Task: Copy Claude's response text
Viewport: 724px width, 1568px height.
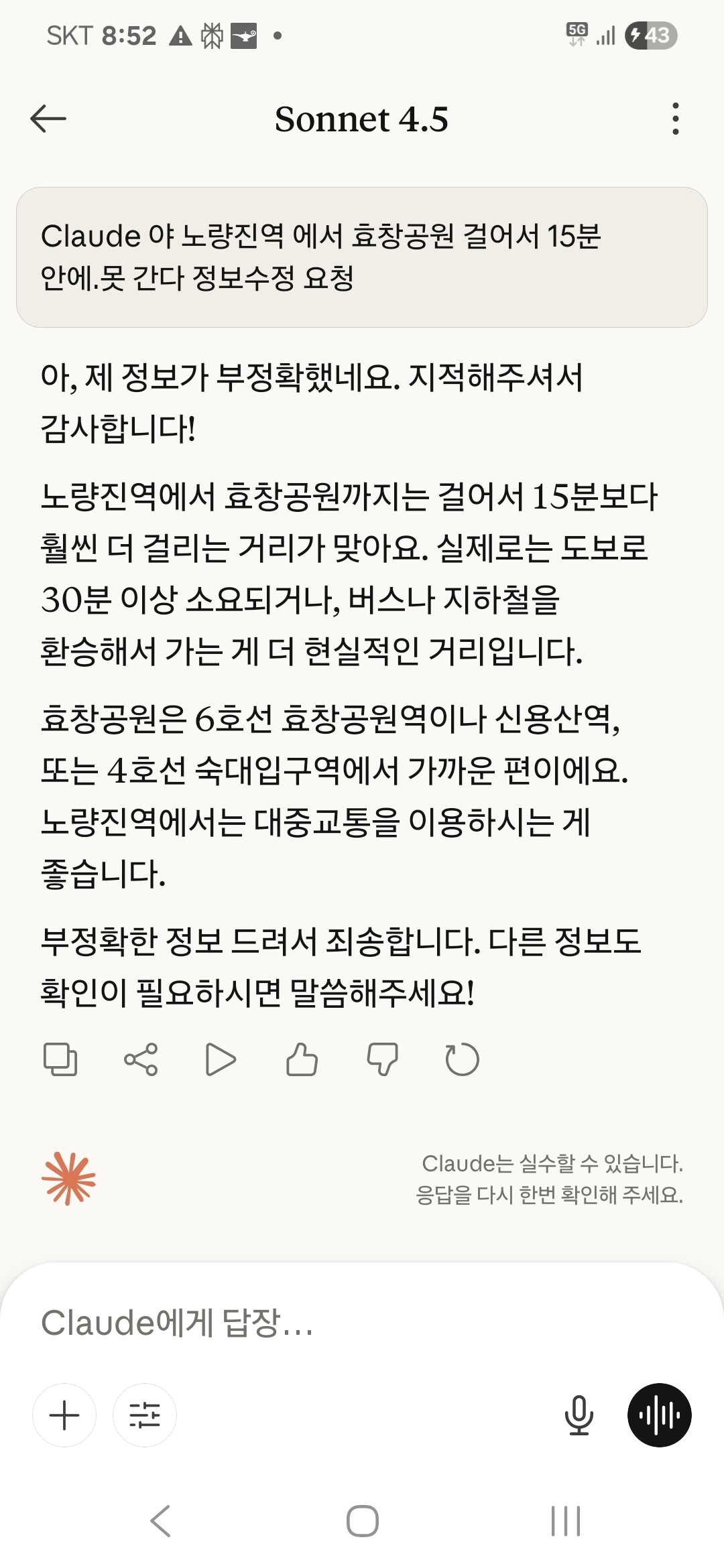Action: [60, 1059]
